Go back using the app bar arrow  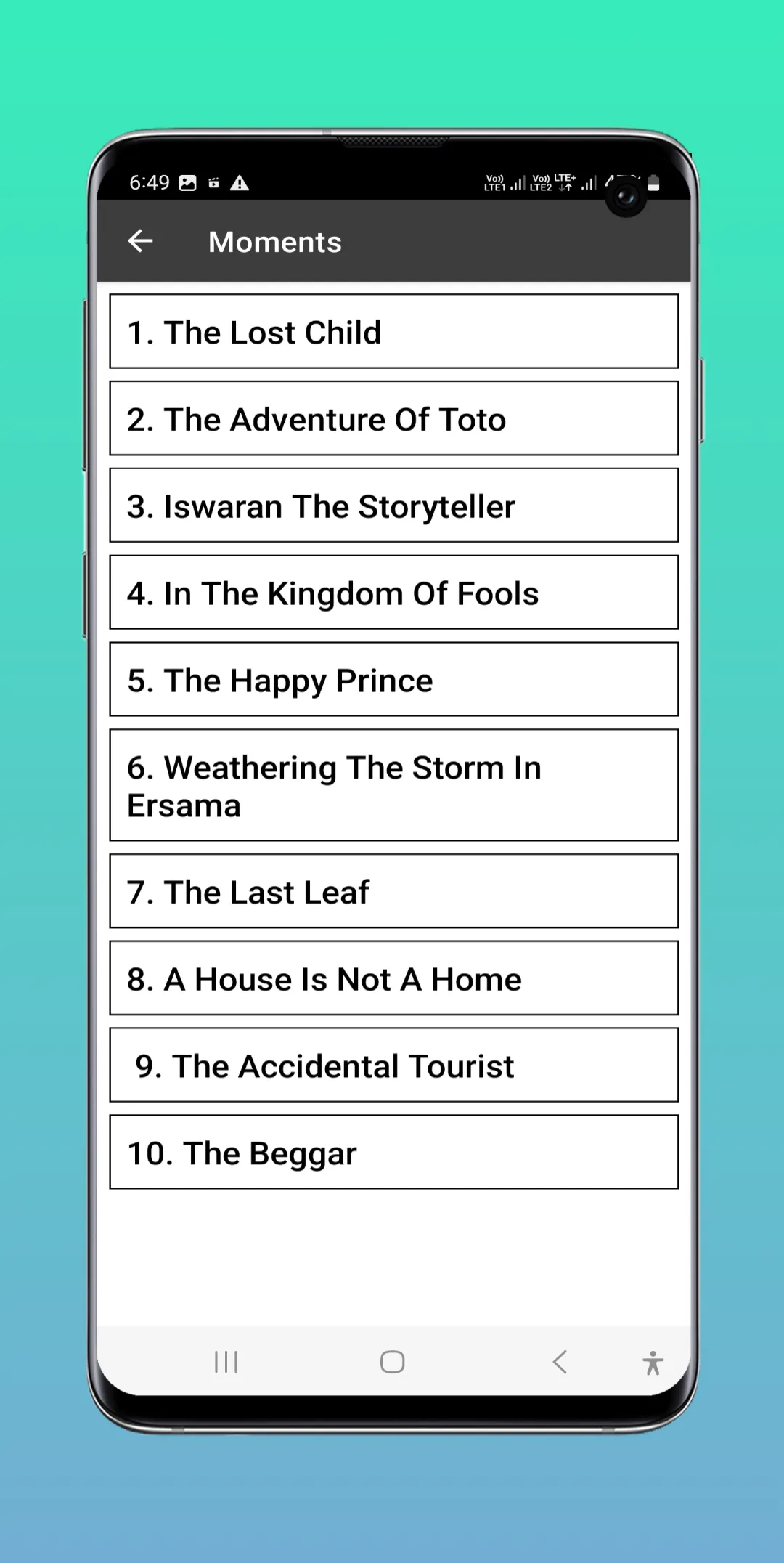[140, 241]
